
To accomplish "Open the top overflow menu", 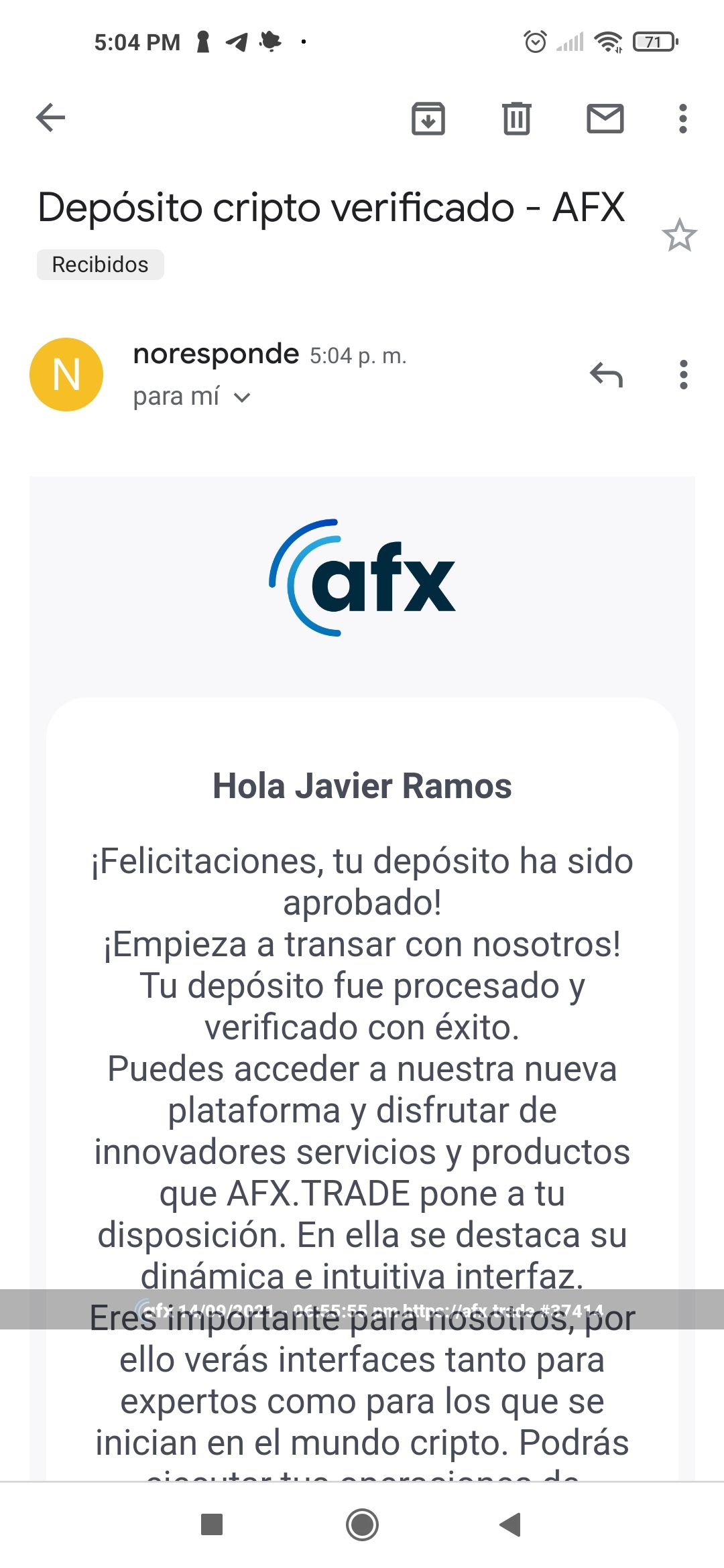I will coord(682,119).
